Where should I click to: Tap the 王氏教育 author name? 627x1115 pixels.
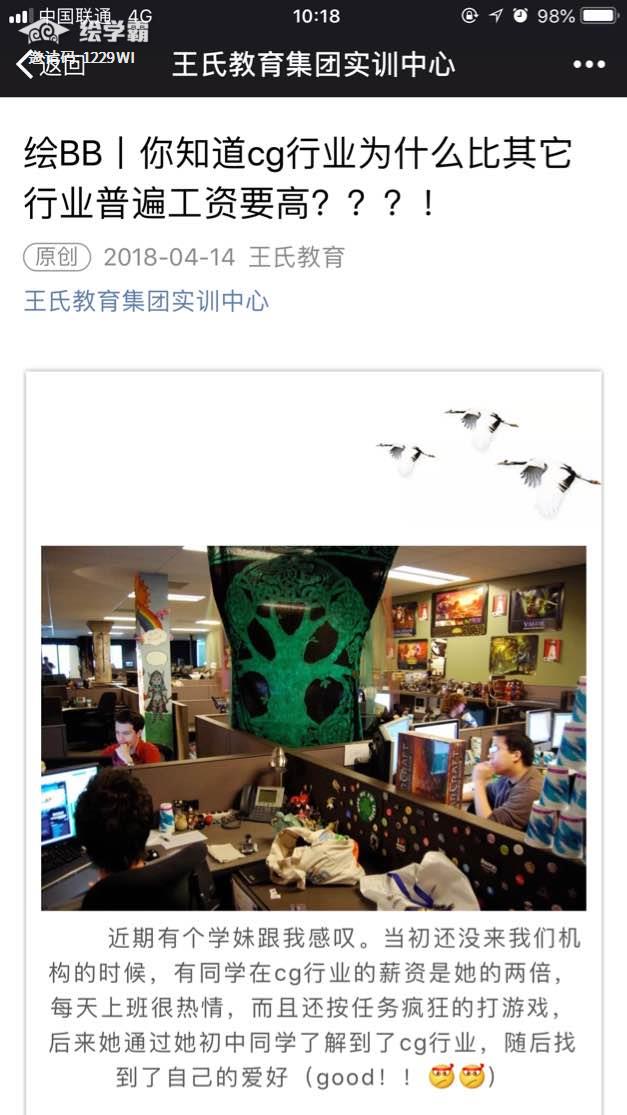pyautogui.click(x=296, y=257)
